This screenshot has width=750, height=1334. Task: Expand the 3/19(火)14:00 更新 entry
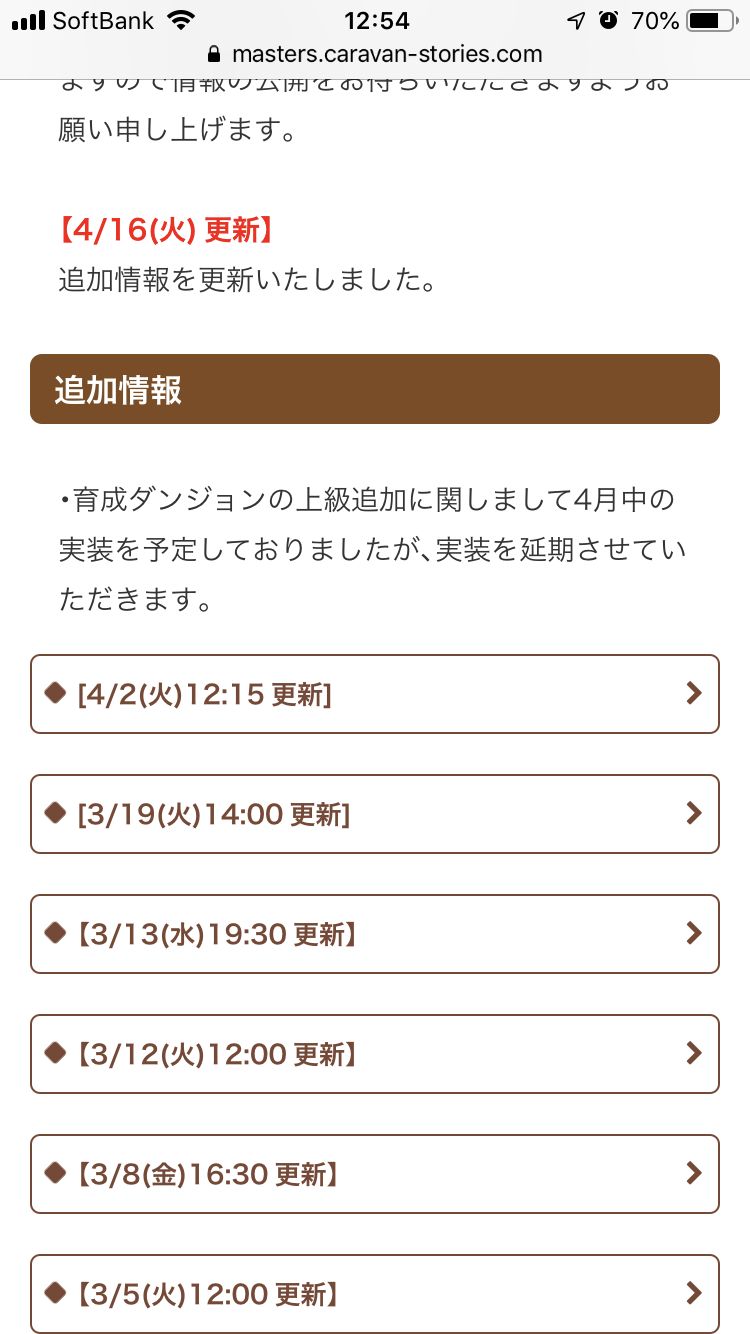pyautogui.click(x=374, y=814)
